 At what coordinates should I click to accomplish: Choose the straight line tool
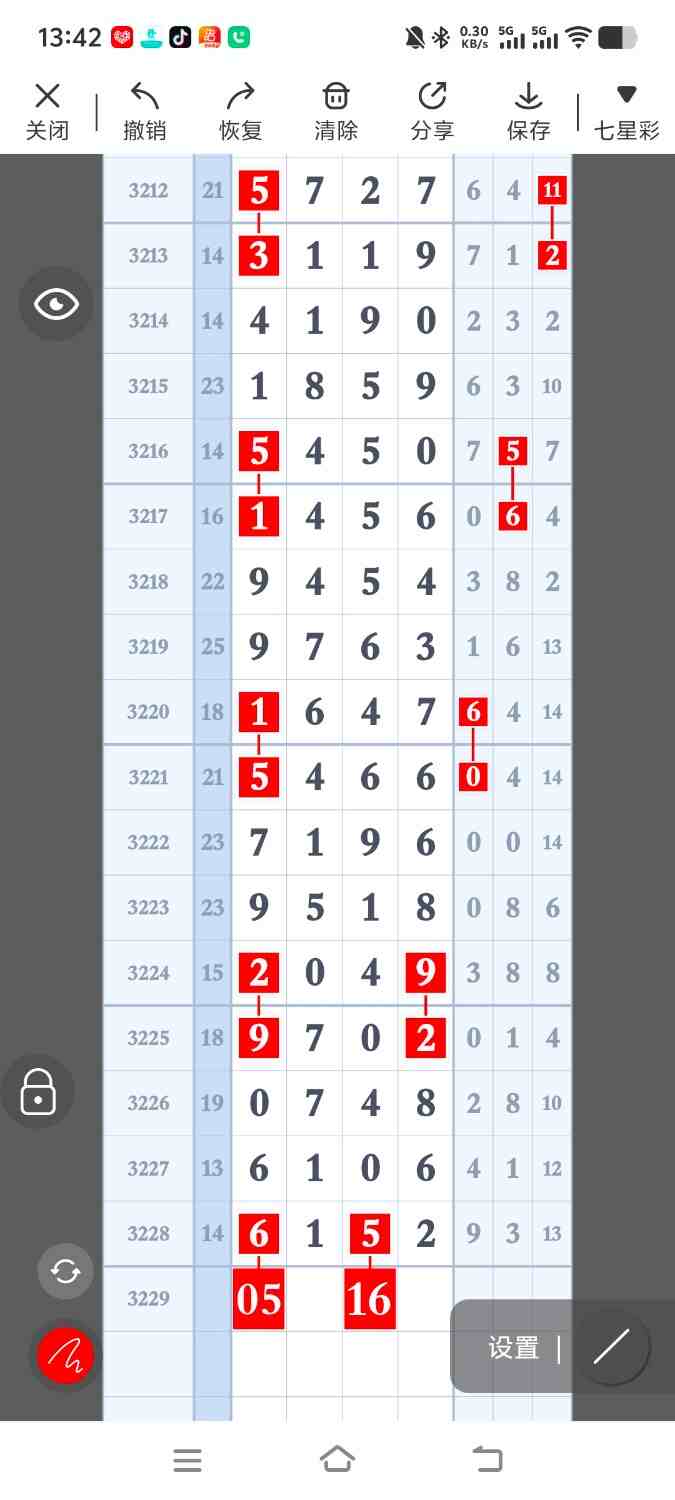point(610,1347)
